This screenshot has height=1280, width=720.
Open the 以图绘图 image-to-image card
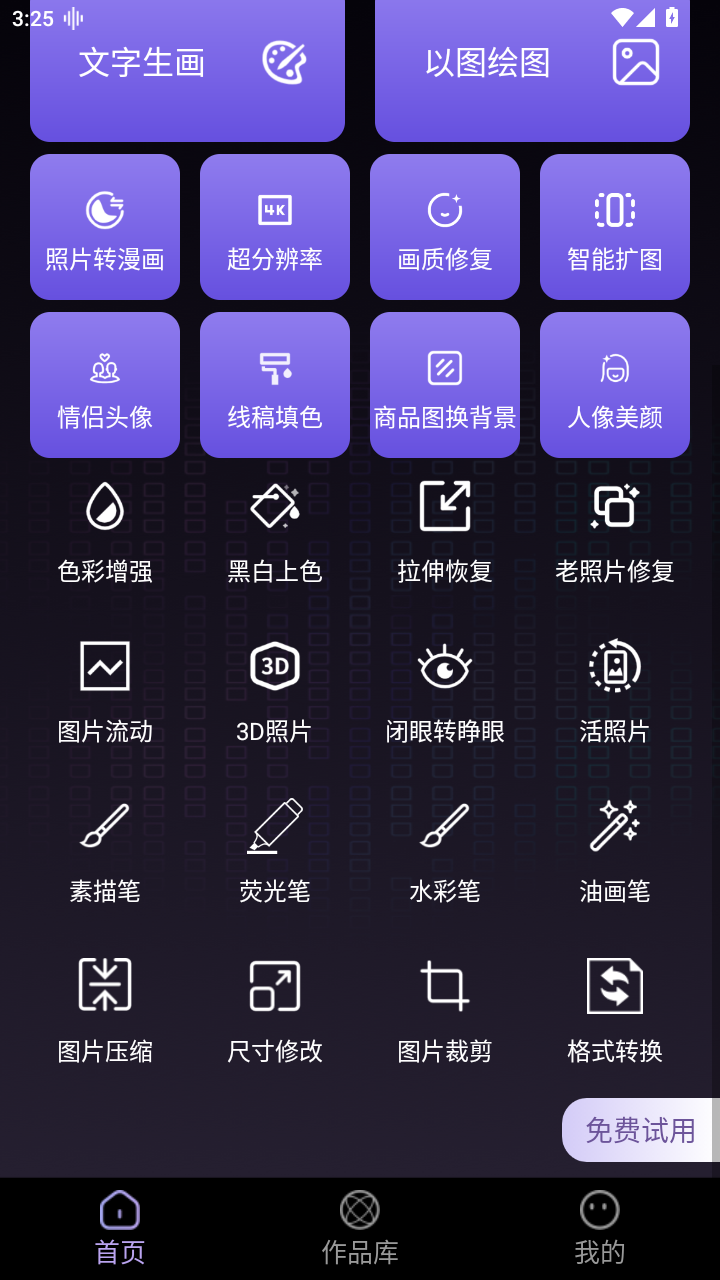532,70
